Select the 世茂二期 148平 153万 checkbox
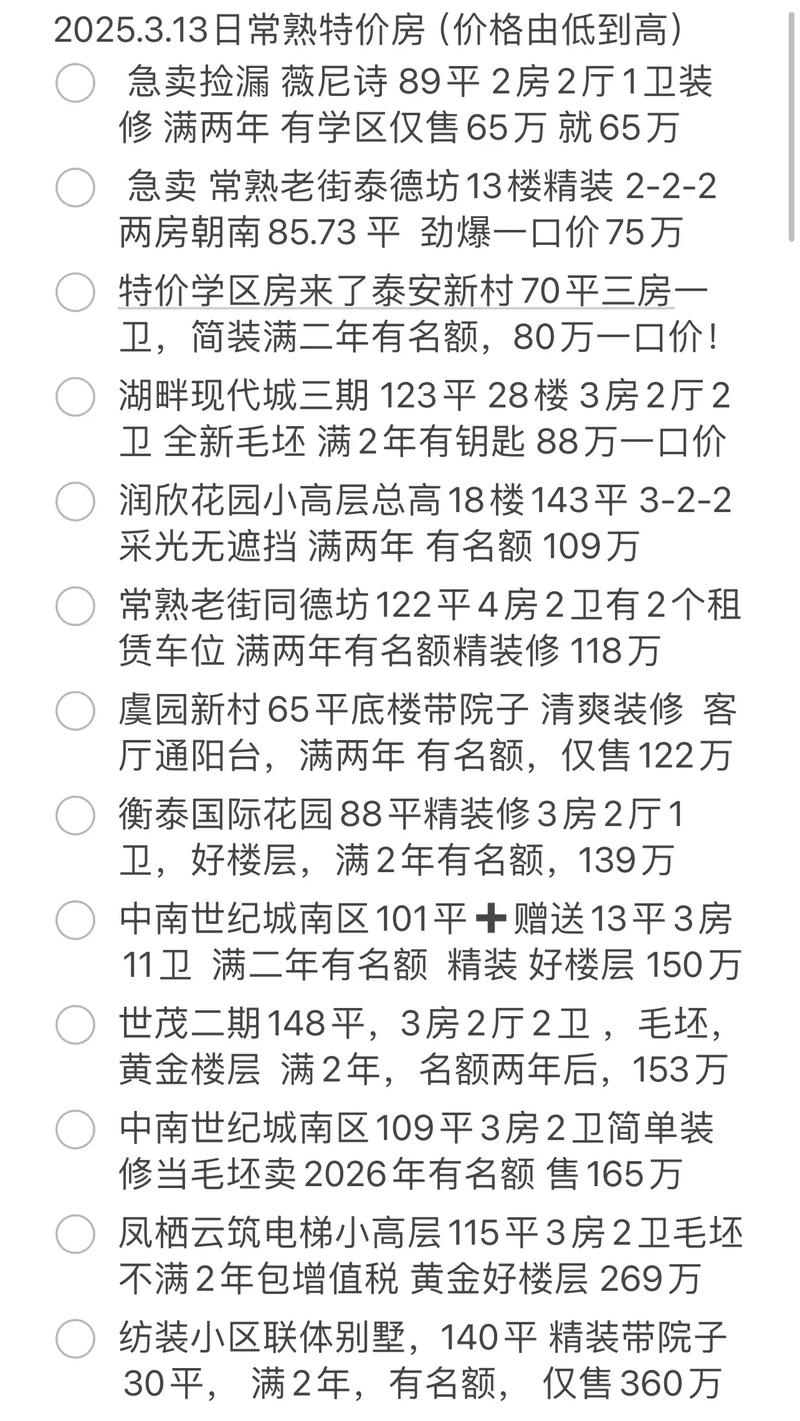This screenshot has width=800, height=1421. pos(75,1025)
